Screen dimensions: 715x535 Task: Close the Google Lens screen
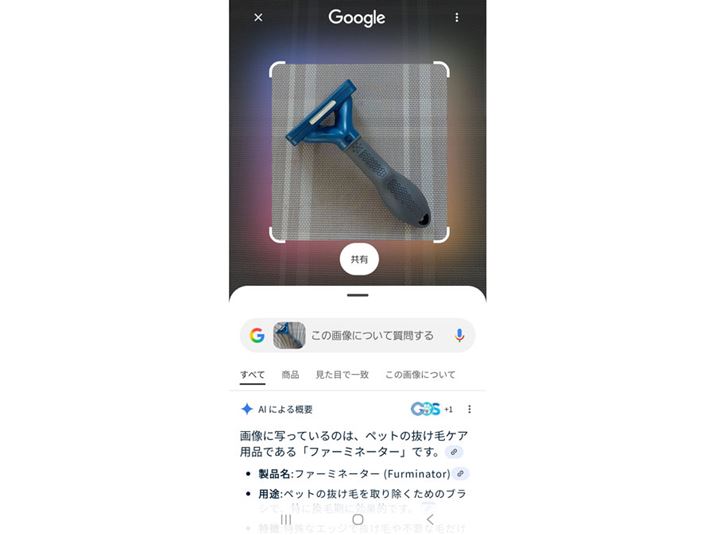[x=258, y=17]
